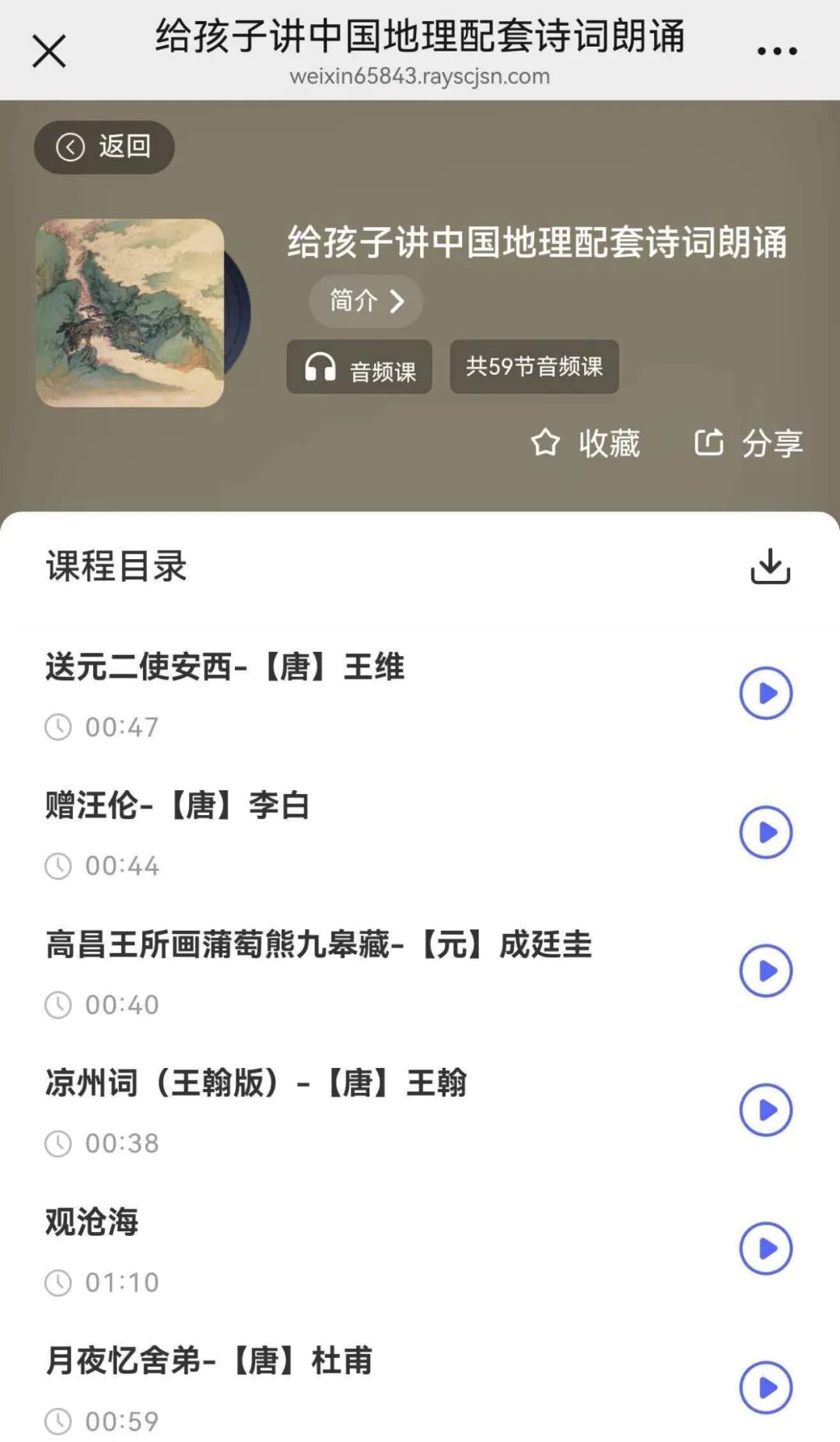Close the webpage with the X icon
This screenshot has height=1442, width=840.
pos(49,51)
